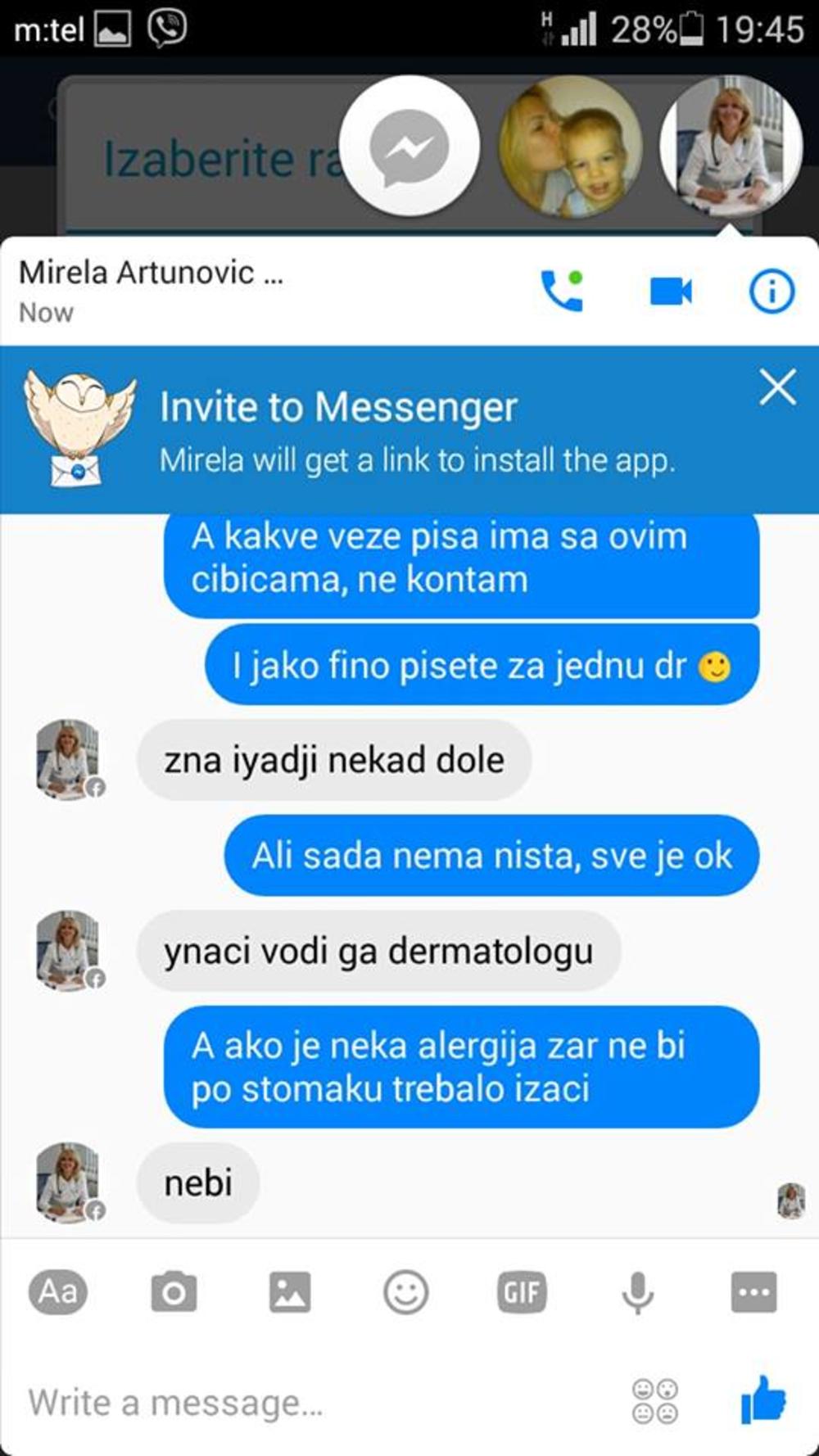Open the GIF picker

[x=522, y=1292]
